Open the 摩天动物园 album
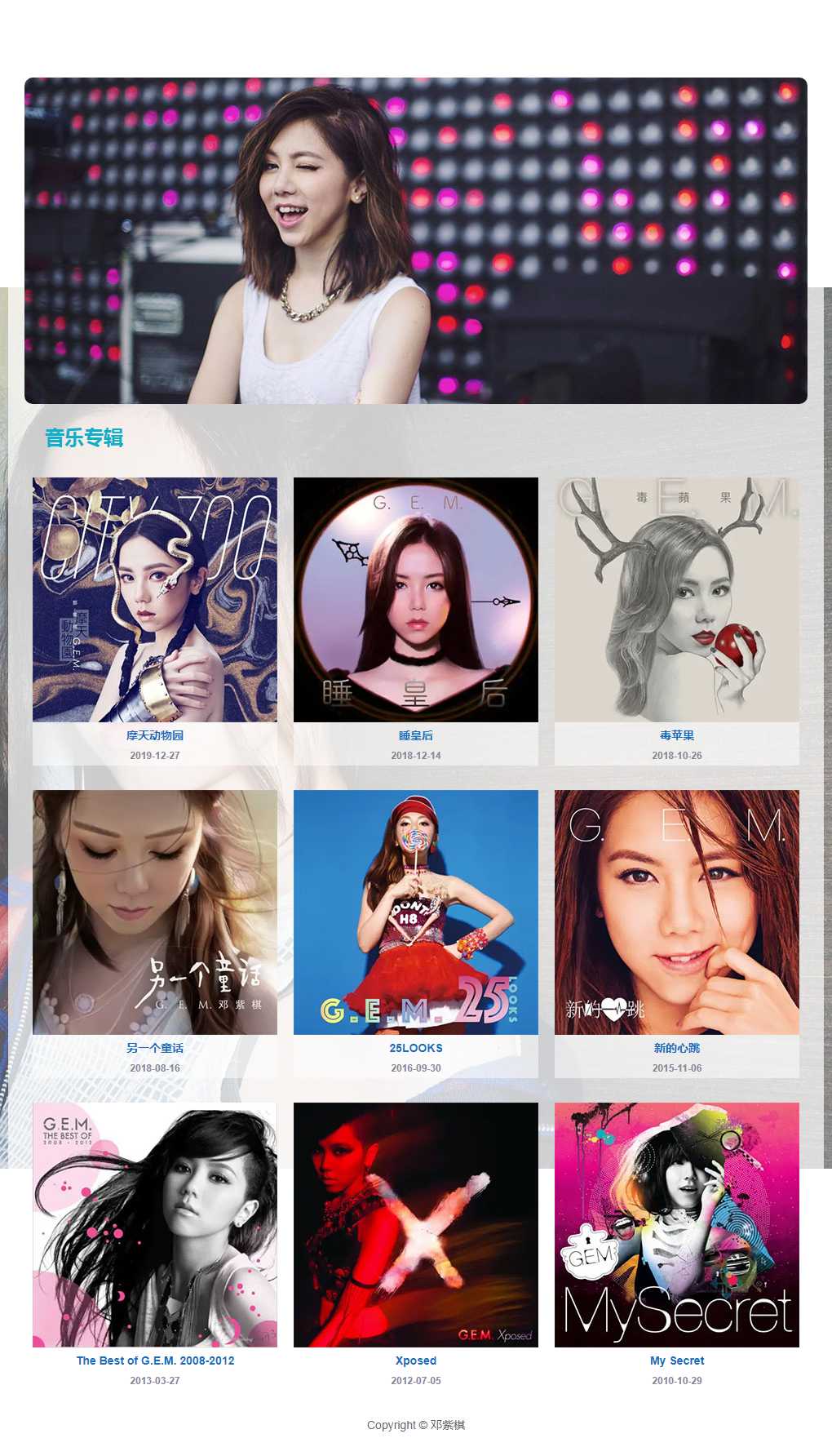The image size is (832, 1456). [x=155, y=600]
